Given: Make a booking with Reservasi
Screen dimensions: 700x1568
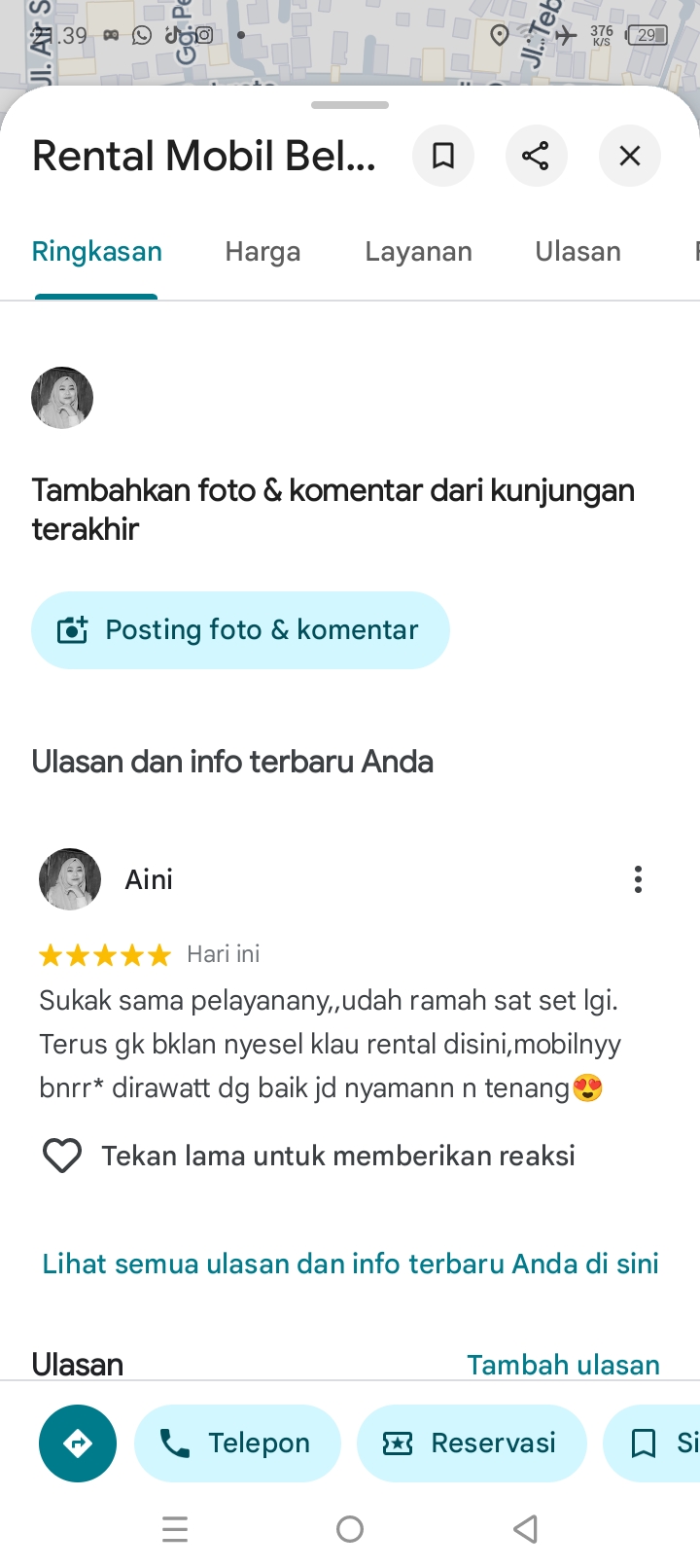Looking at the screenshot, I should [x=472, y=1443].
